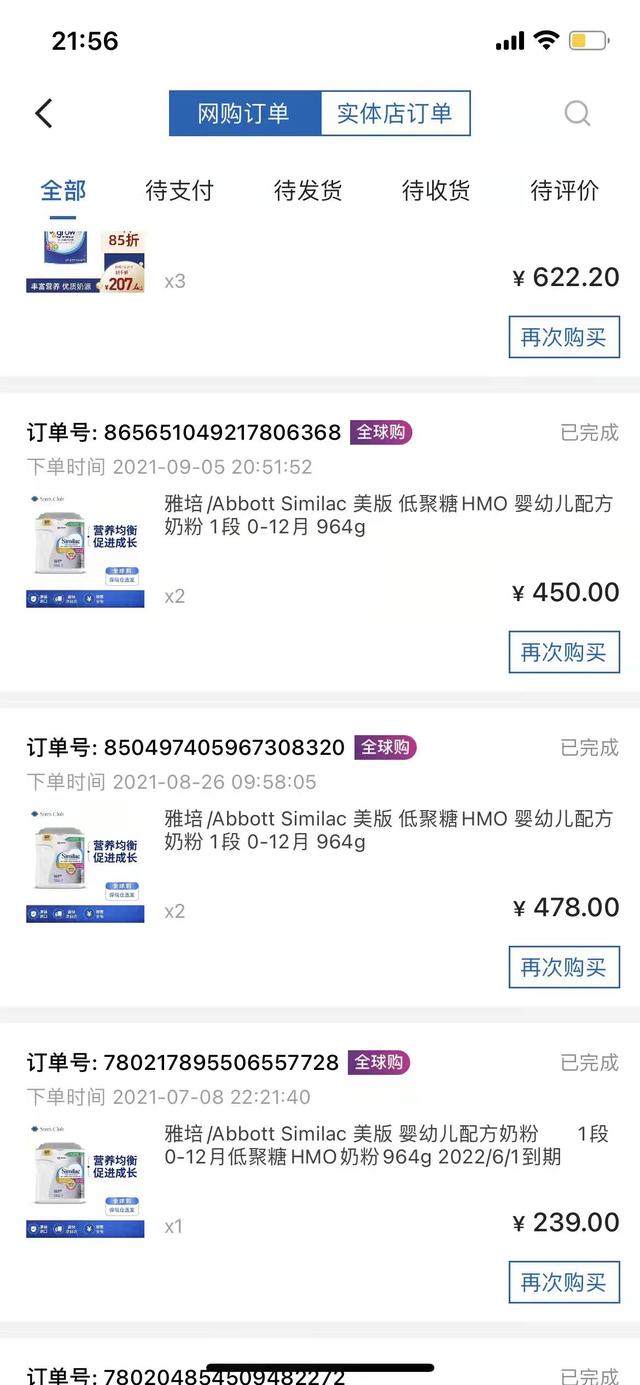Select the 网购订单 segment
The width and height of the screenshot is (640, 1385).
coord(244,113)
